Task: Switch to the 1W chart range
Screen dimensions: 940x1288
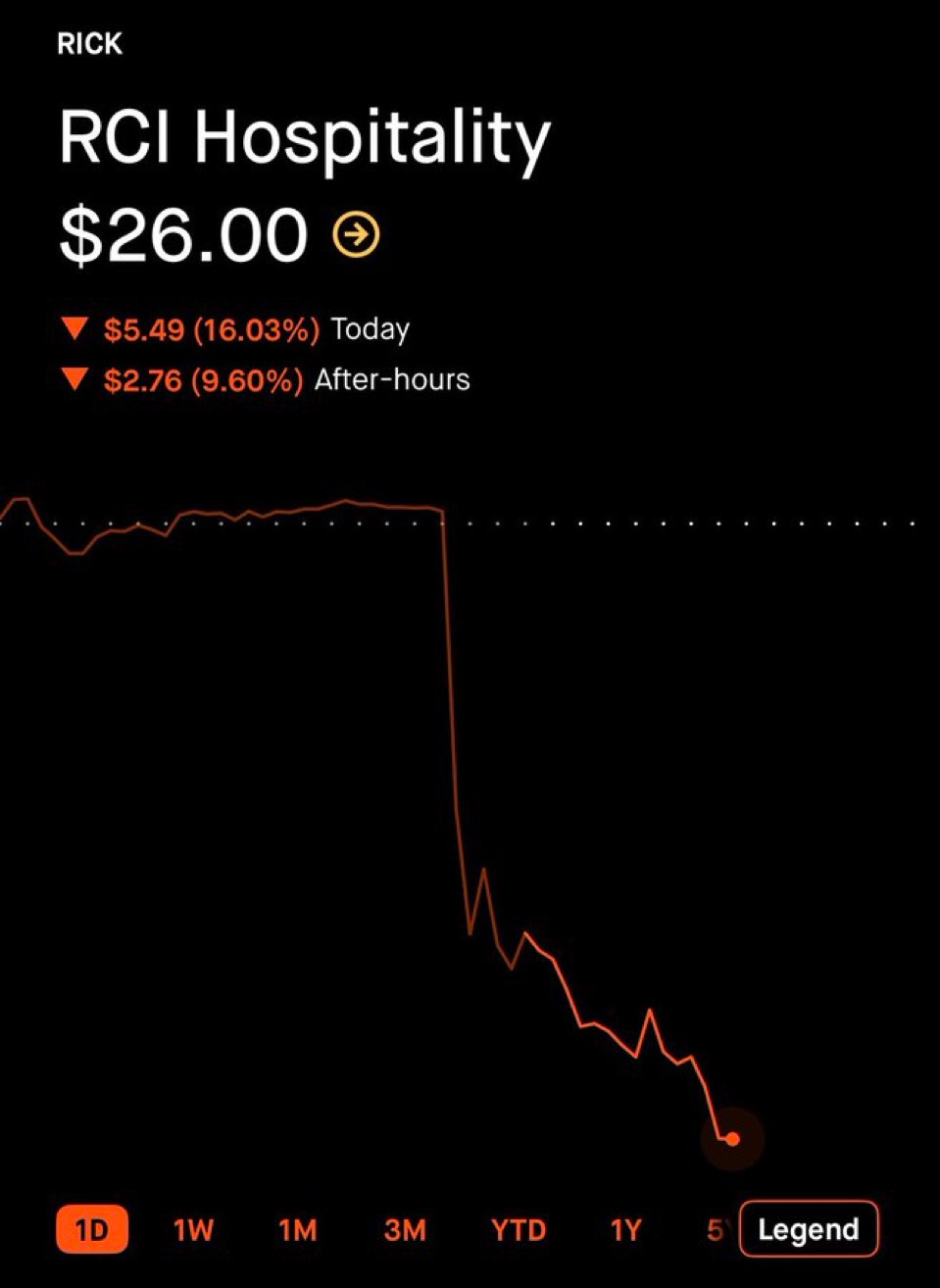Action: tap(193, 1229)
